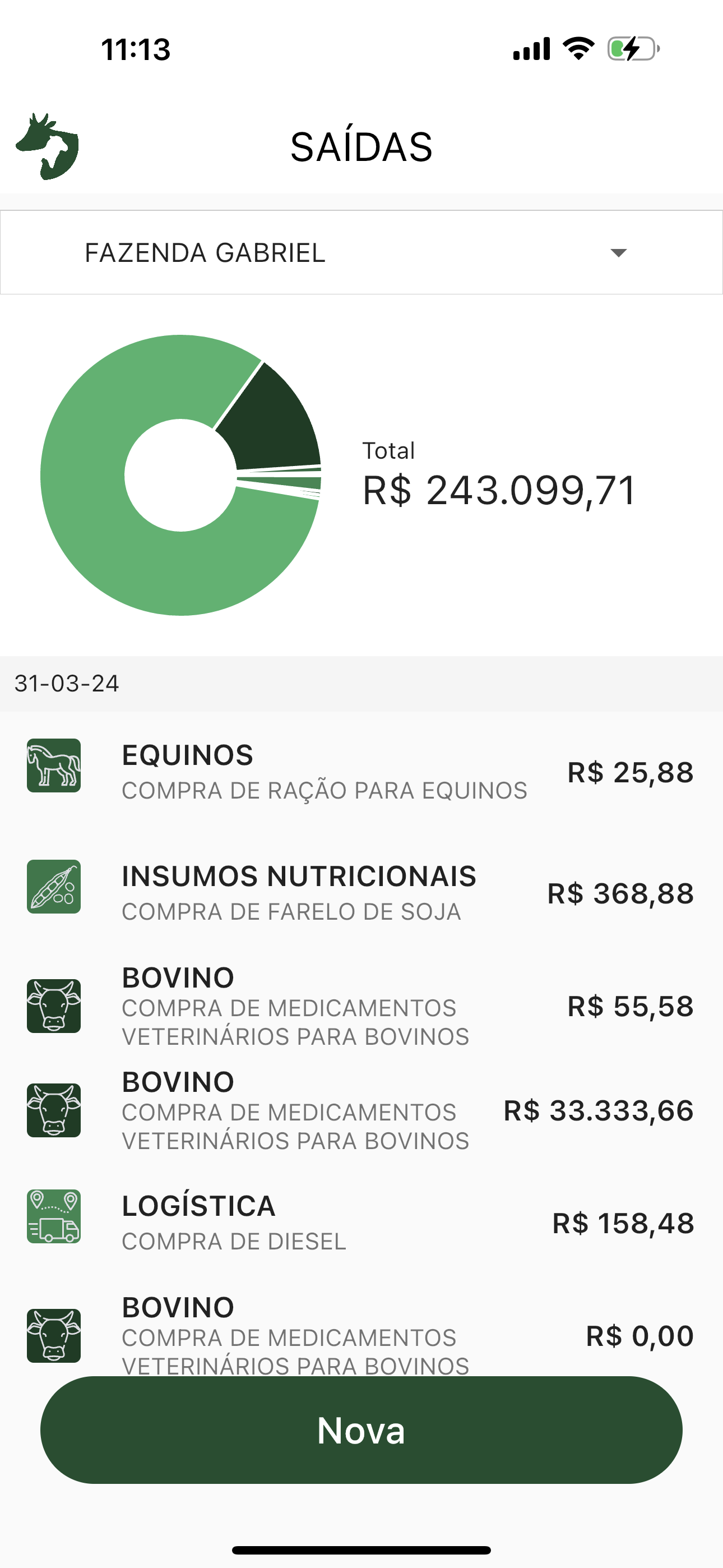Tap the Nova button to add an expense

click(x=361, y=1429)
